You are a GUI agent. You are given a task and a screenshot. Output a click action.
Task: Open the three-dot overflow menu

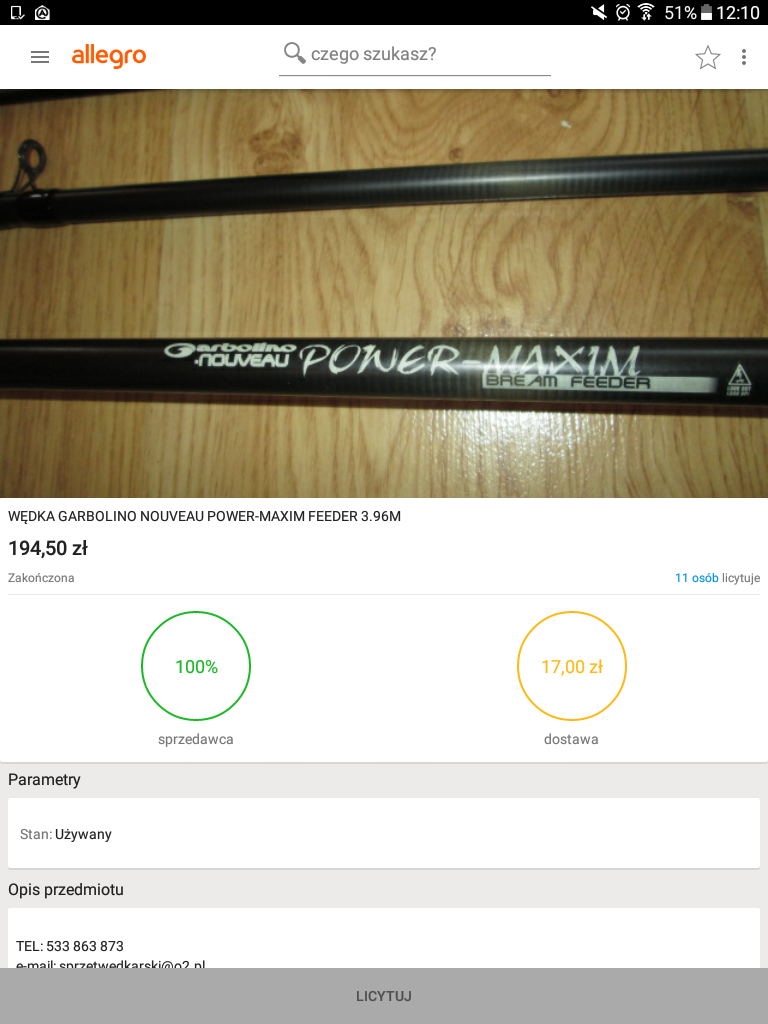pos(743,58)
